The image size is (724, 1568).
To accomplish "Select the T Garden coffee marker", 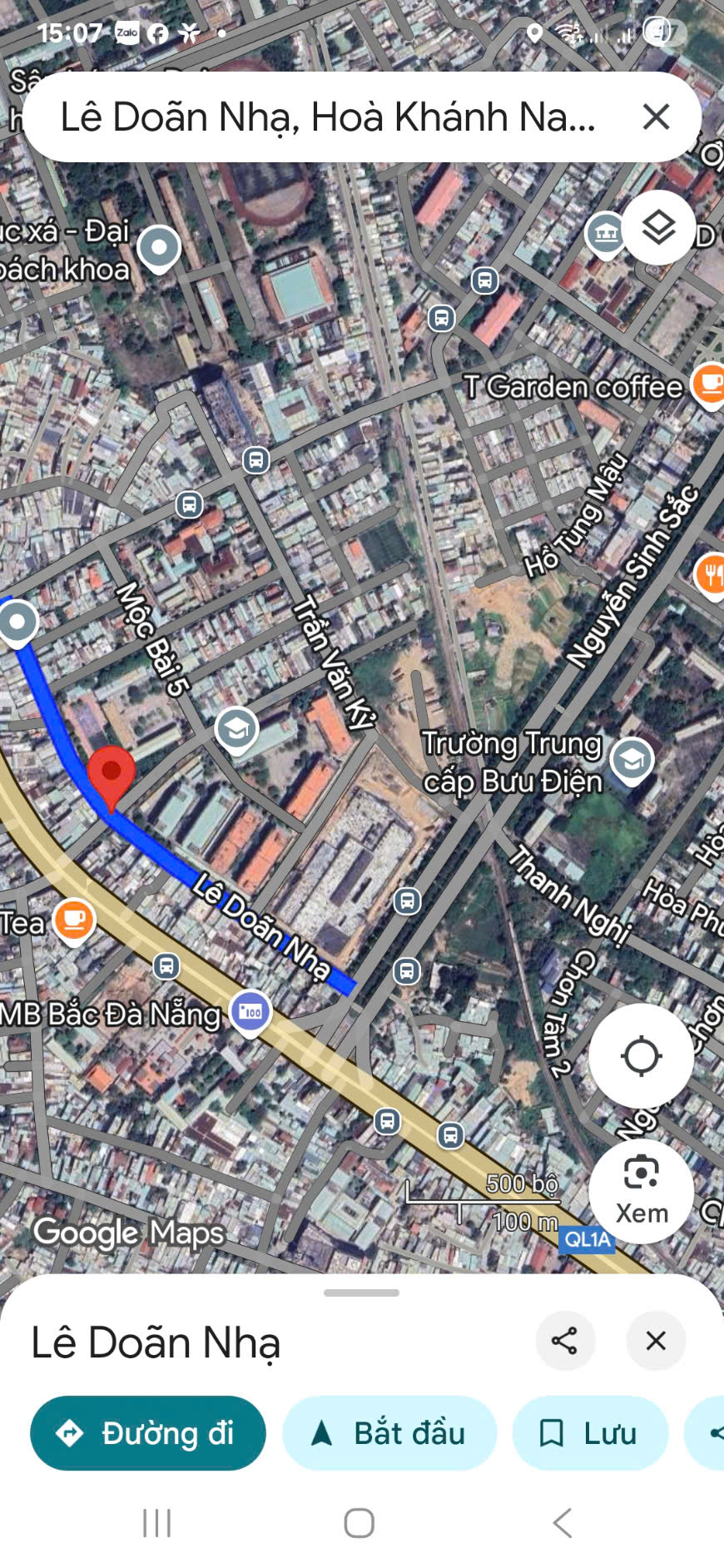I will [x=708, y=384].
